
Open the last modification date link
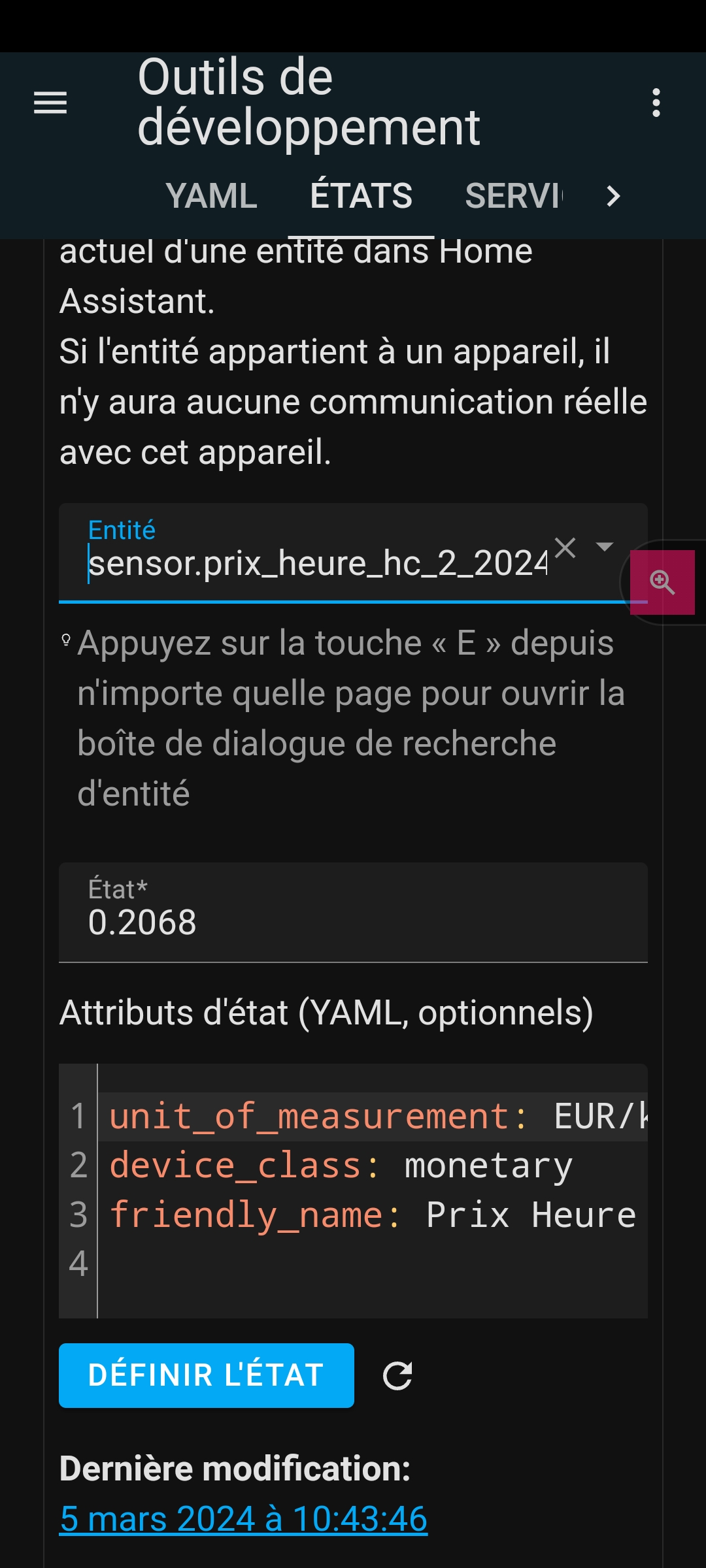coord(243,1518)
